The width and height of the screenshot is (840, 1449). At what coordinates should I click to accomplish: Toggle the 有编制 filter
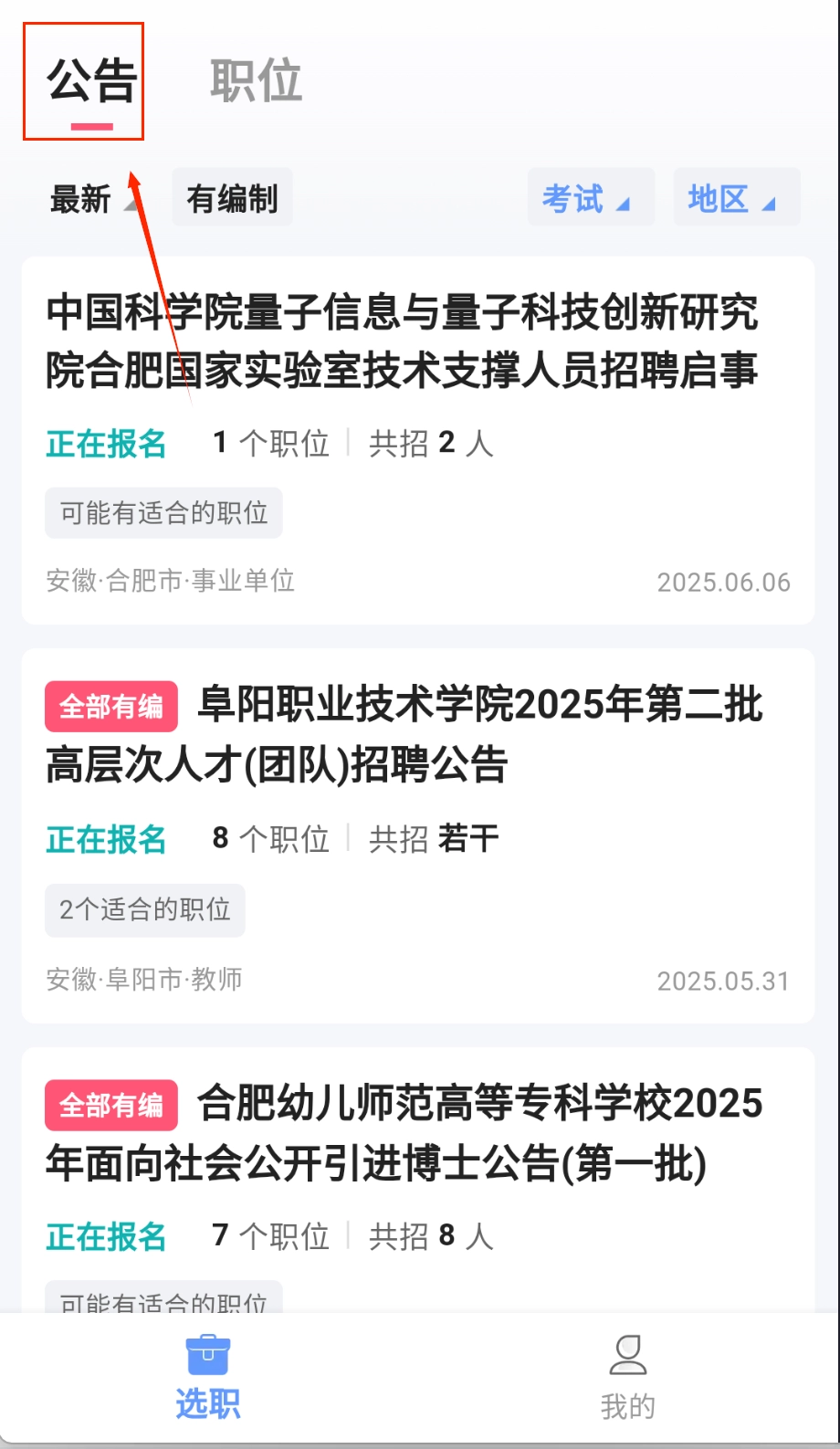click(232, 196)
